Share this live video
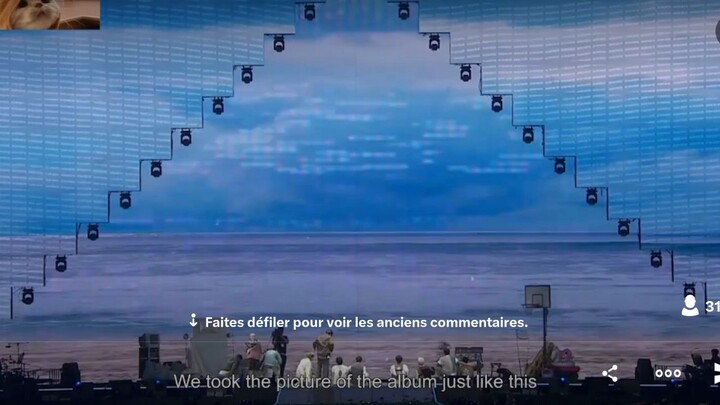Viewport: 720px width, 405px height. coord(610,373)
